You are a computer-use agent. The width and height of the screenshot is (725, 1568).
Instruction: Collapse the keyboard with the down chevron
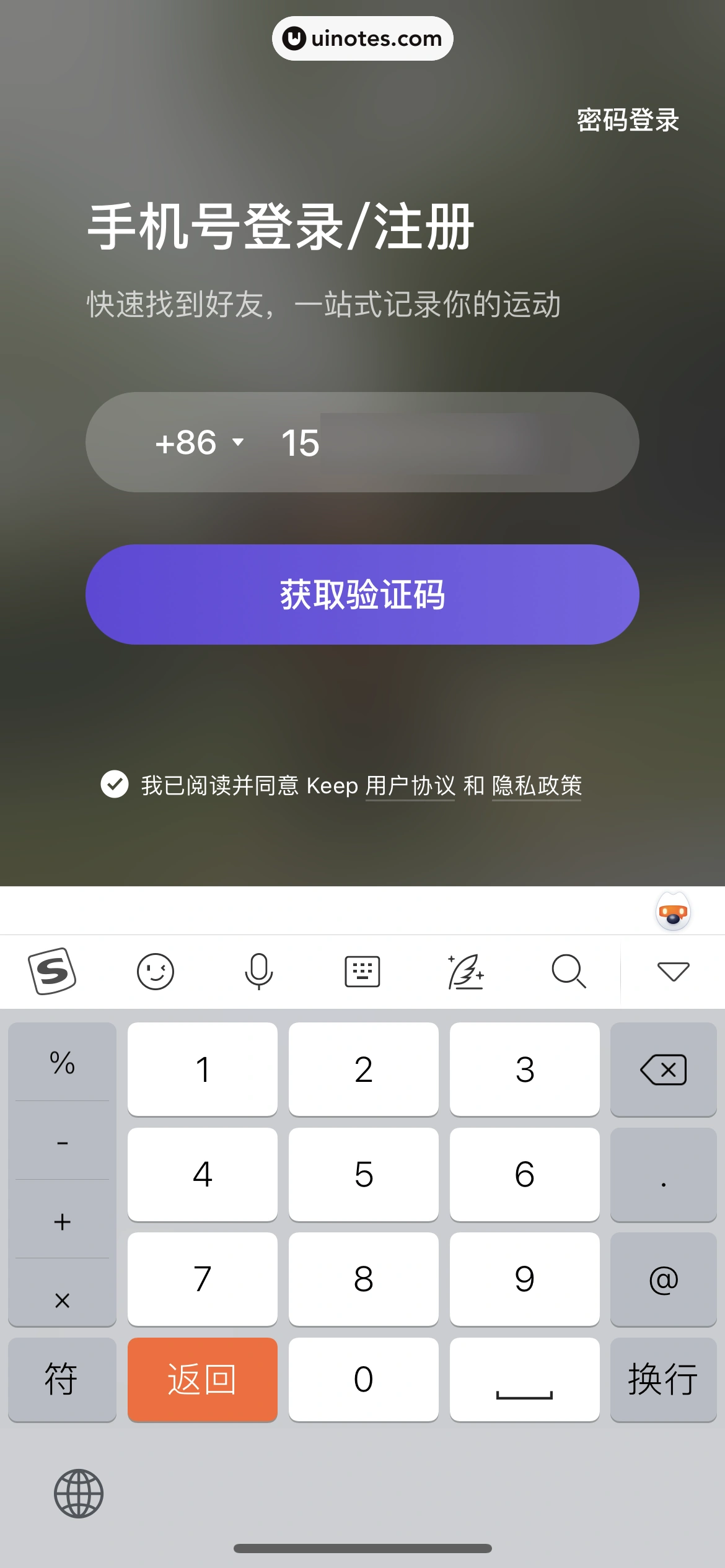pyautogui.click(x=672, y=970)
